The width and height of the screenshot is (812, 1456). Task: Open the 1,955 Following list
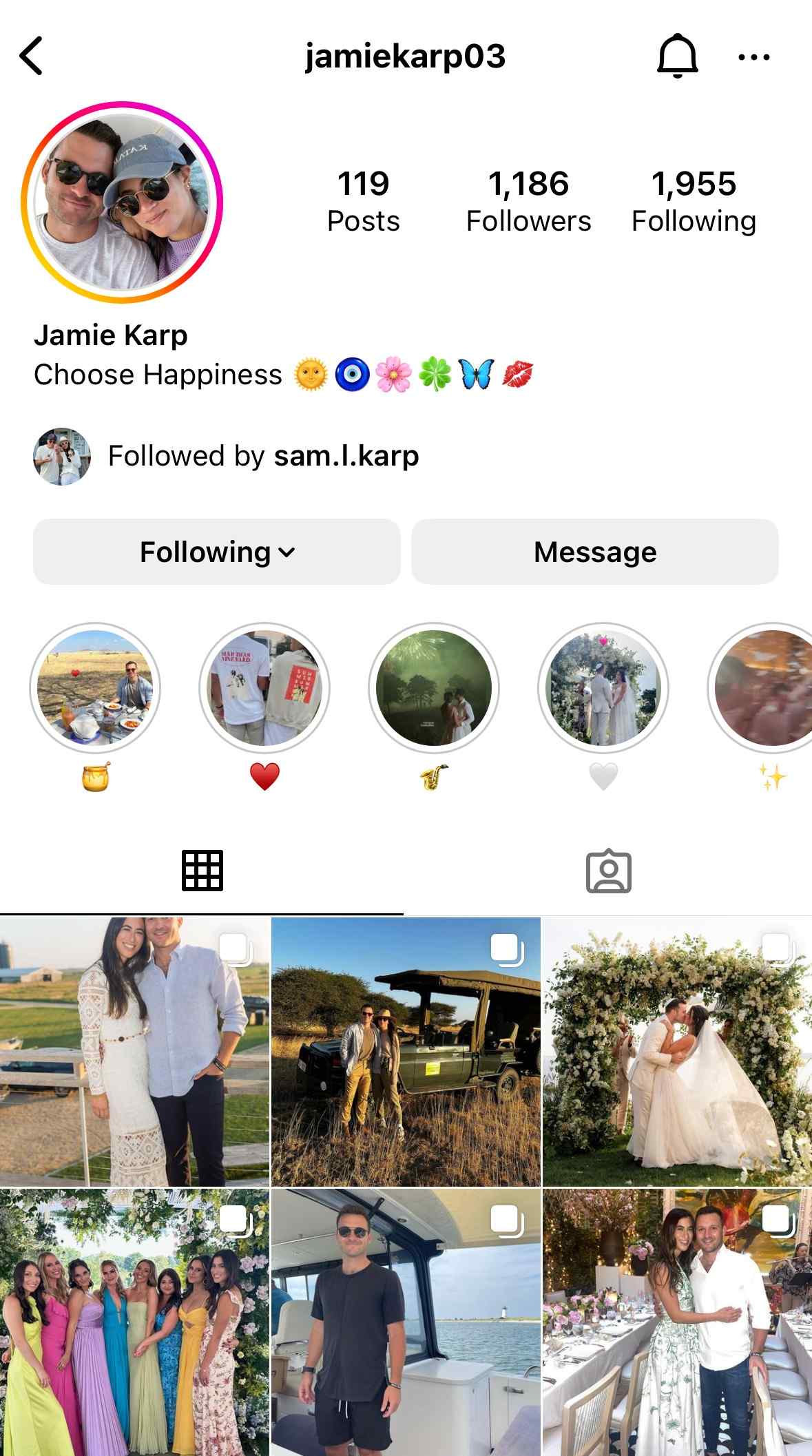(x=694, y=201)
